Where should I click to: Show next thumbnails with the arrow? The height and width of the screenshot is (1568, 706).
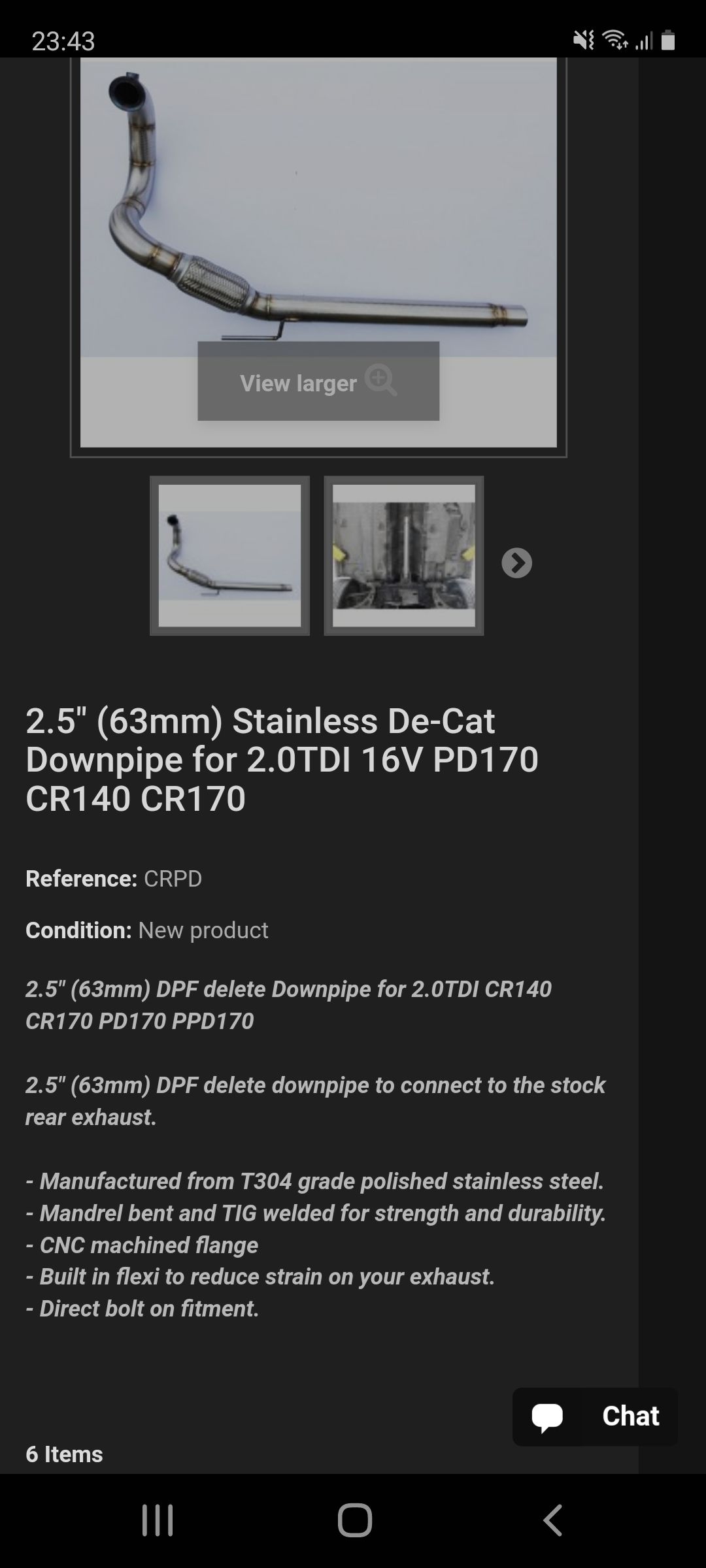[x=516, y=563]
